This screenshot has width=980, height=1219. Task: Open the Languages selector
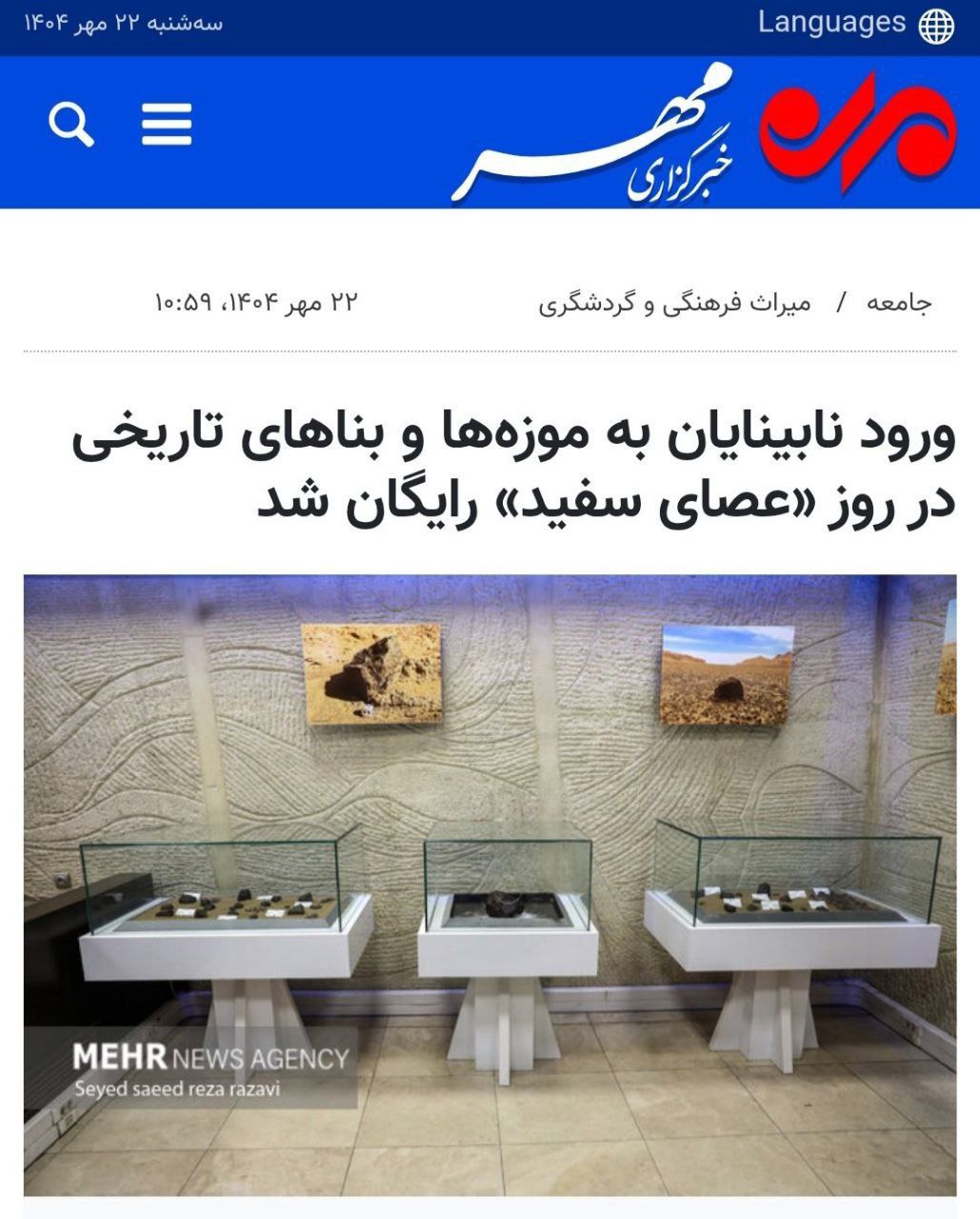tap(854, 24)
